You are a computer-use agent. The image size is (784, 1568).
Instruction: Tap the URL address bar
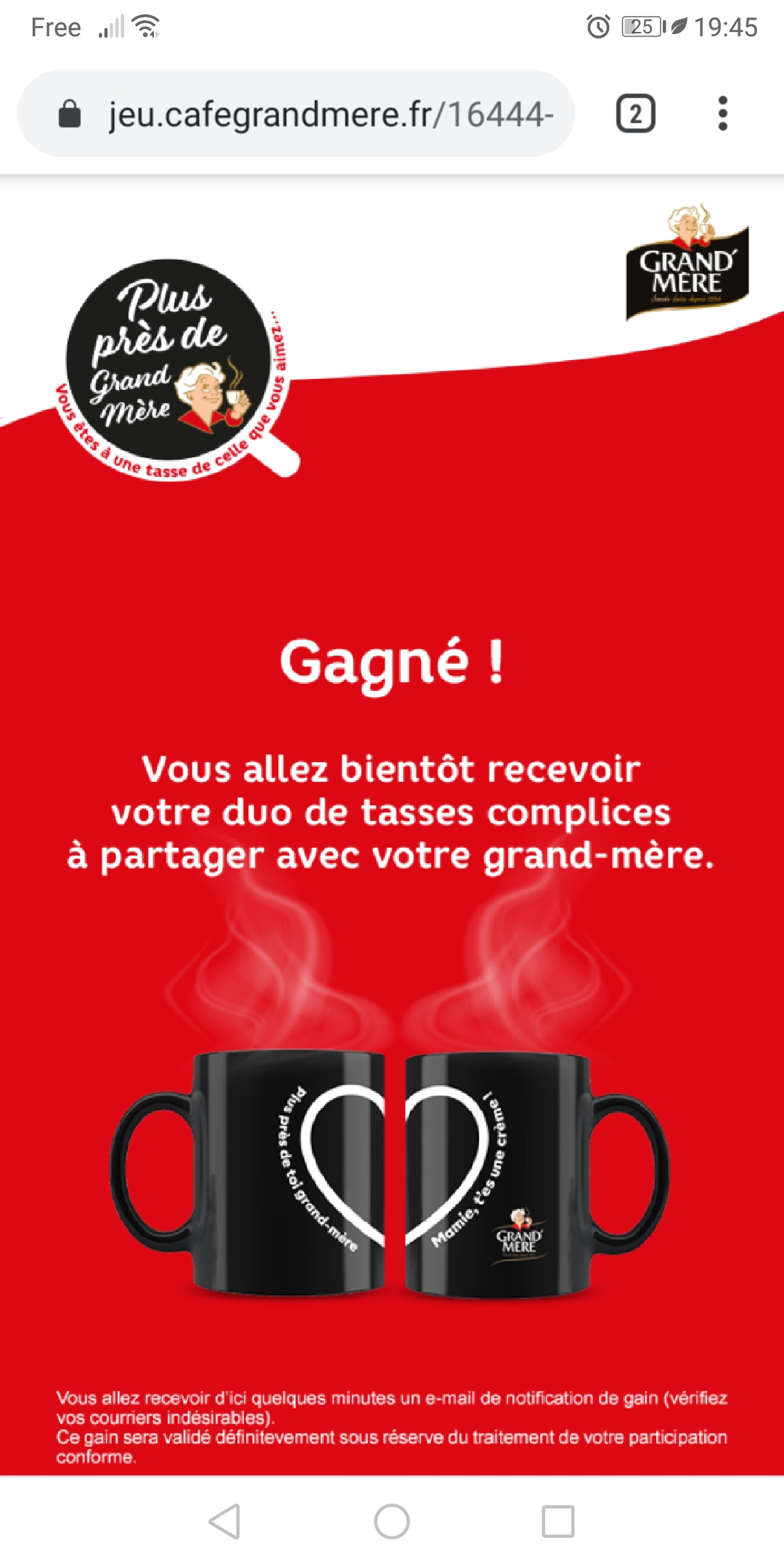point(330,114)
